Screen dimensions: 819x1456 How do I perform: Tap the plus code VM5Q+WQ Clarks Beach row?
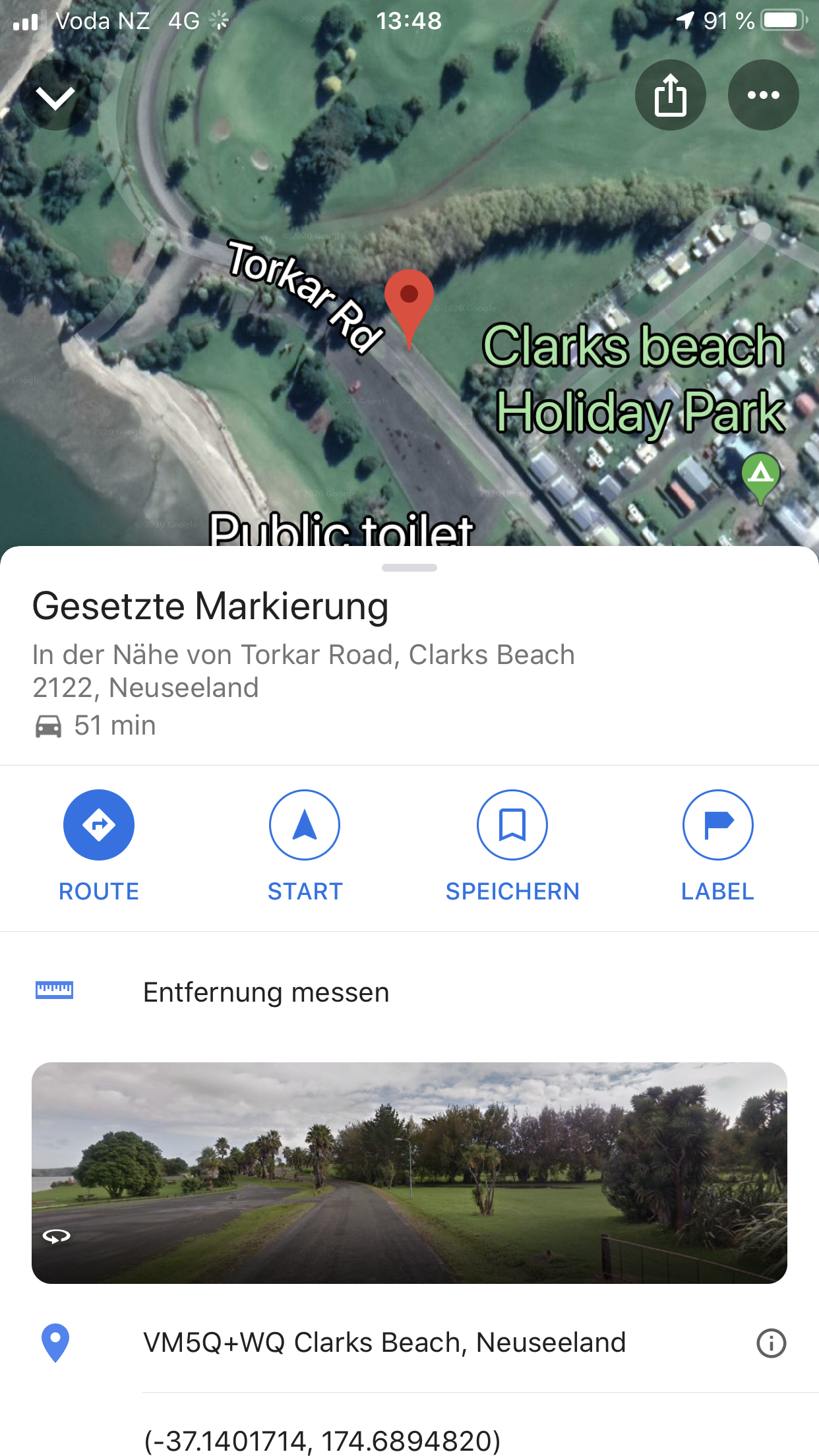[384, 1343]
